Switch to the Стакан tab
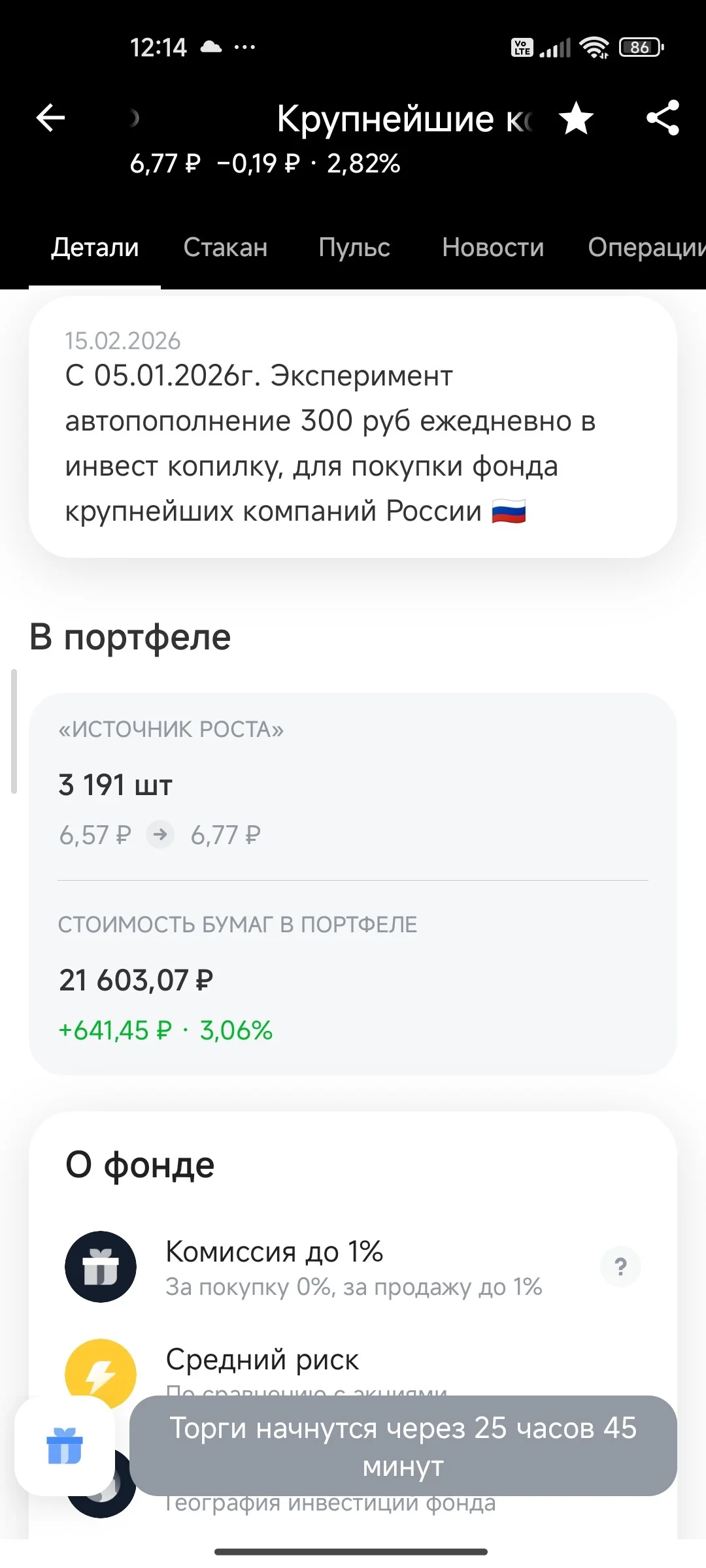Viewport: 706px width, 1568px height. point(226,248)
